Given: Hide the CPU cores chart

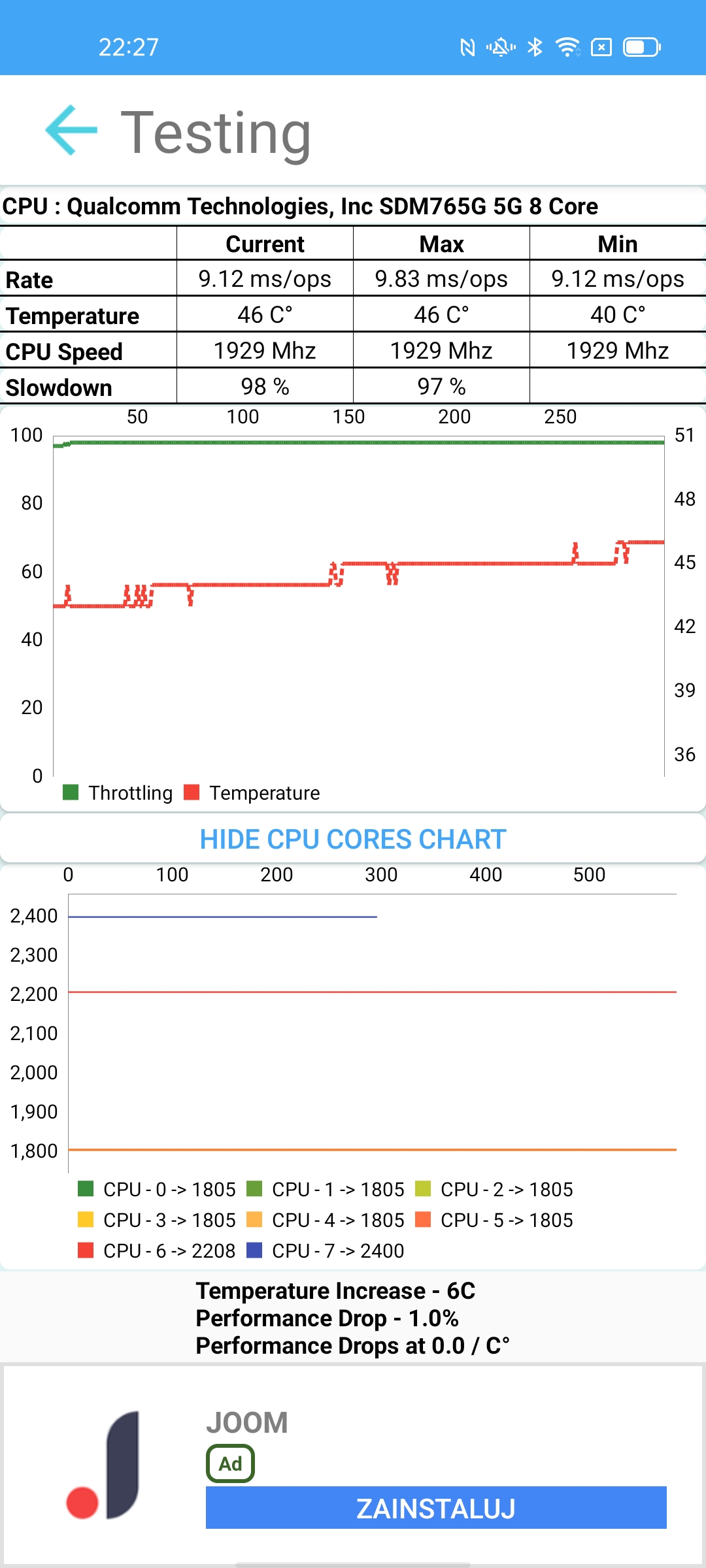Looking at the screenshot, I should coord(353,839).
